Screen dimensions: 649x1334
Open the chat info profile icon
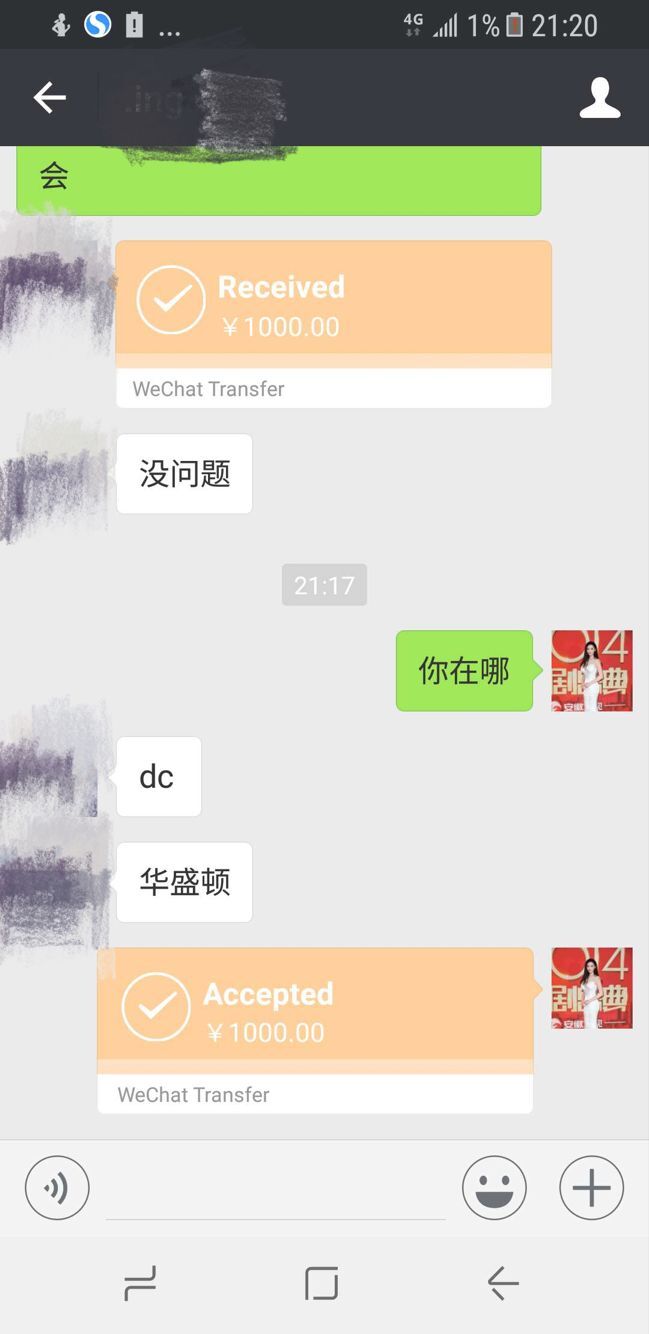point(600,98)
